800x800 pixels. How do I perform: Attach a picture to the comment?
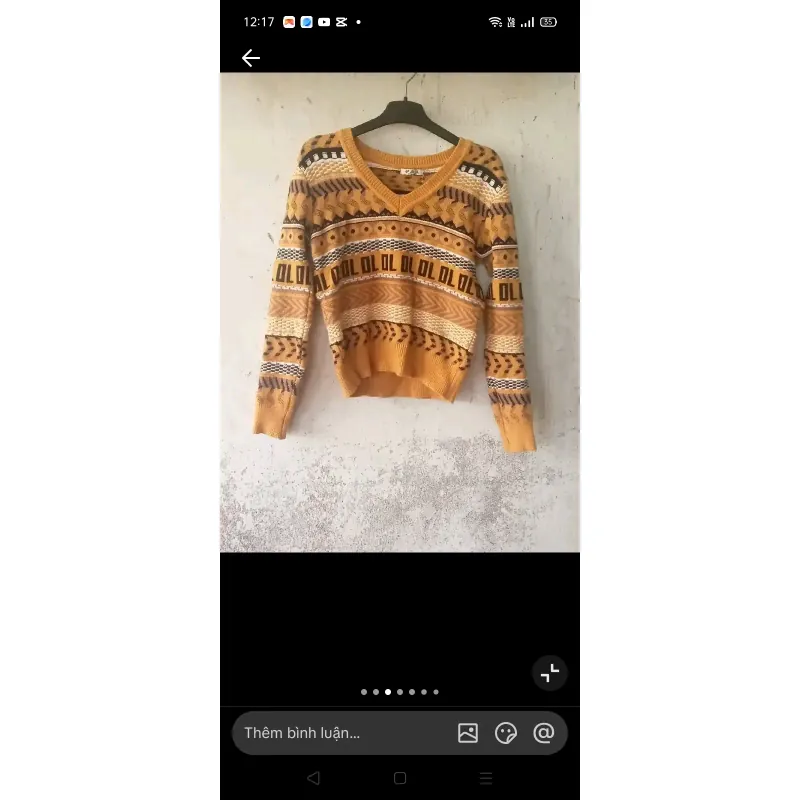(468, 733)
